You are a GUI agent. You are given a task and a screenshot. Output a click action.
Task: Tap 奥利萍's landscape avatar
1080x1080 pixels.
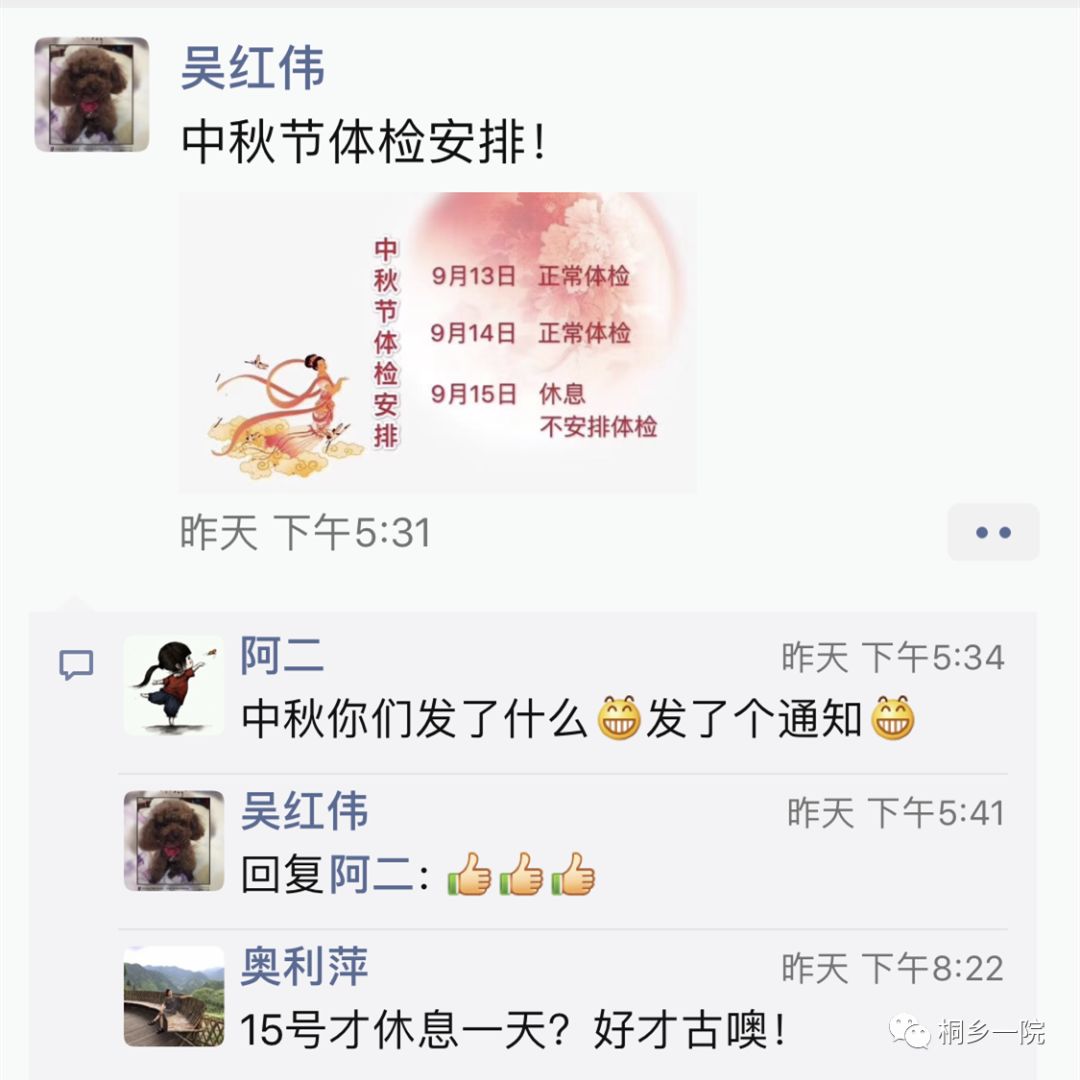pos(174,996)
